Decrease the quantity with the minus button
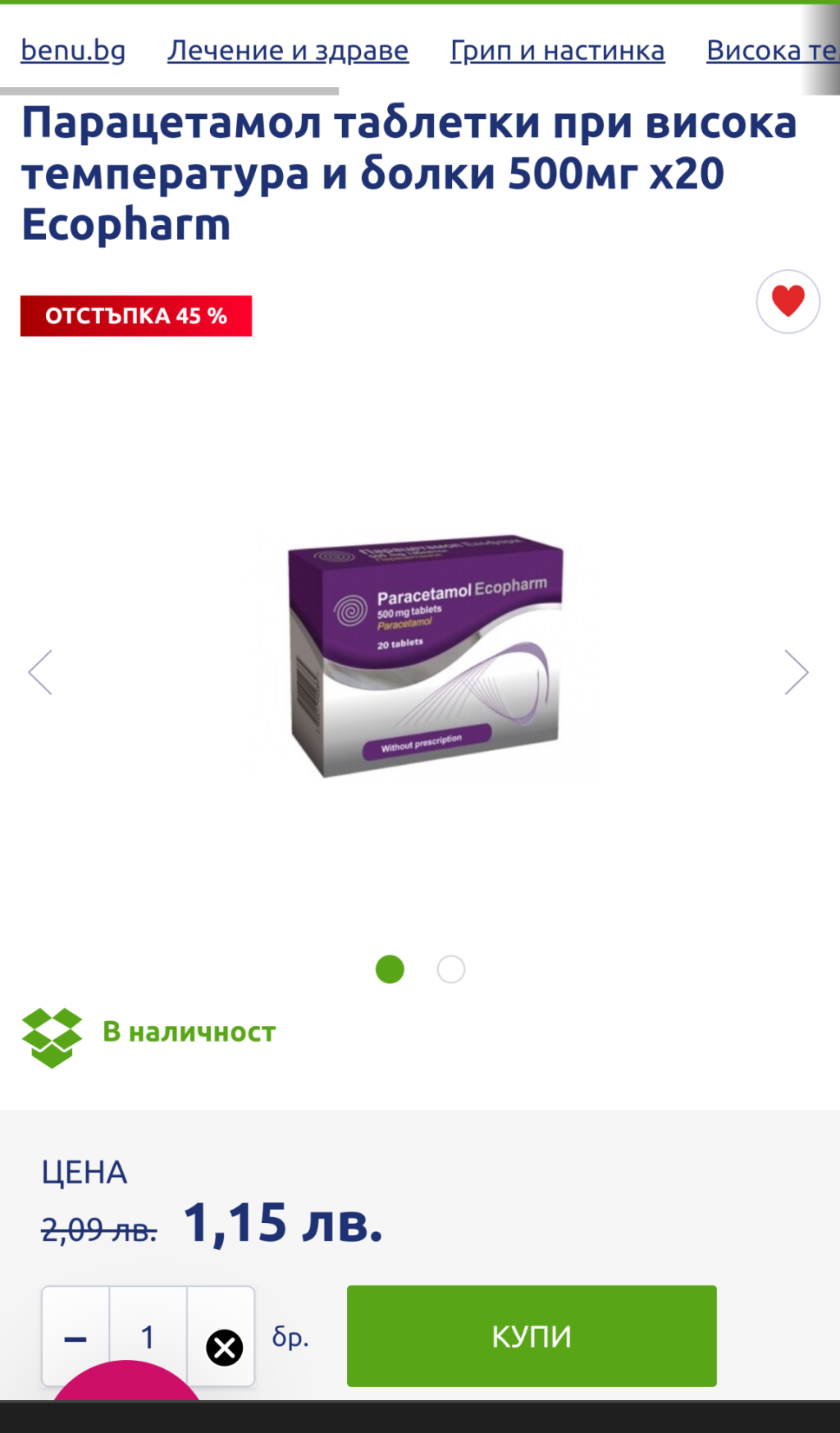Screen dimensions: 840x1433 click(75, 1338)
